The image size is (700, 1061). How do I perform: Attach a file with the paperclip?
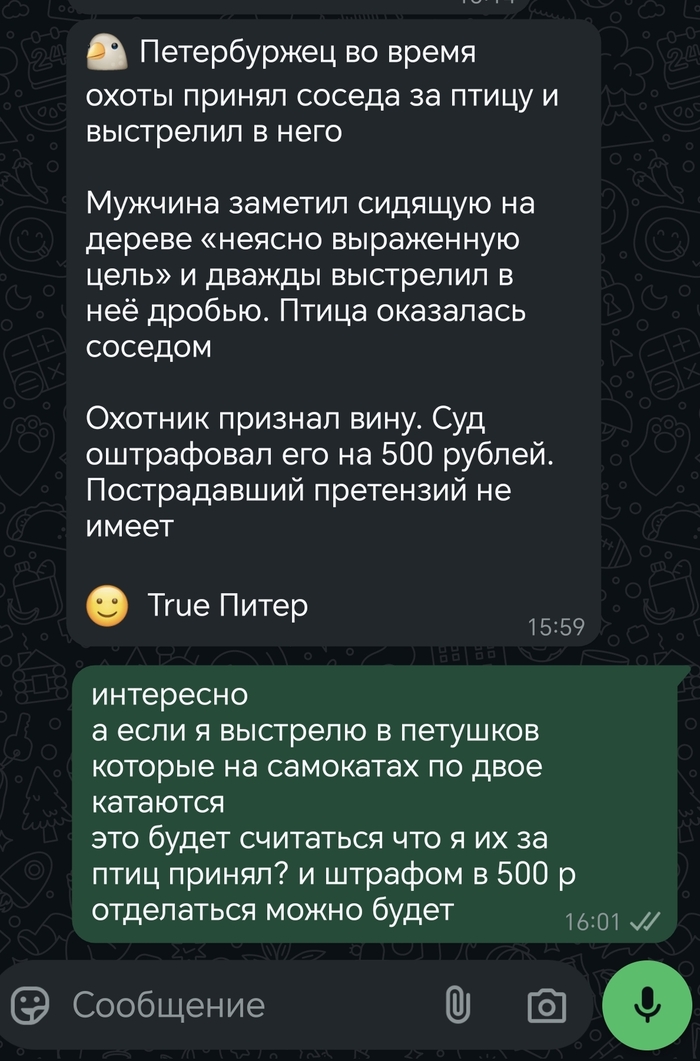456,1005
